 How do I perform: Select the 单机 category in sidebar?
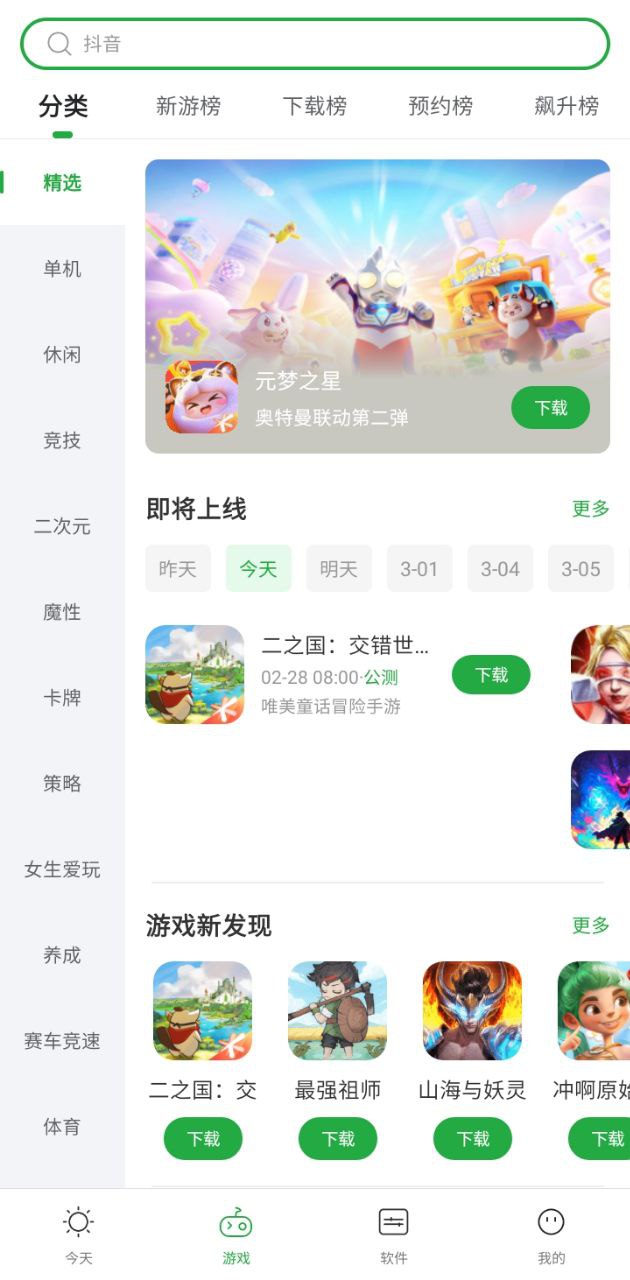62,269
